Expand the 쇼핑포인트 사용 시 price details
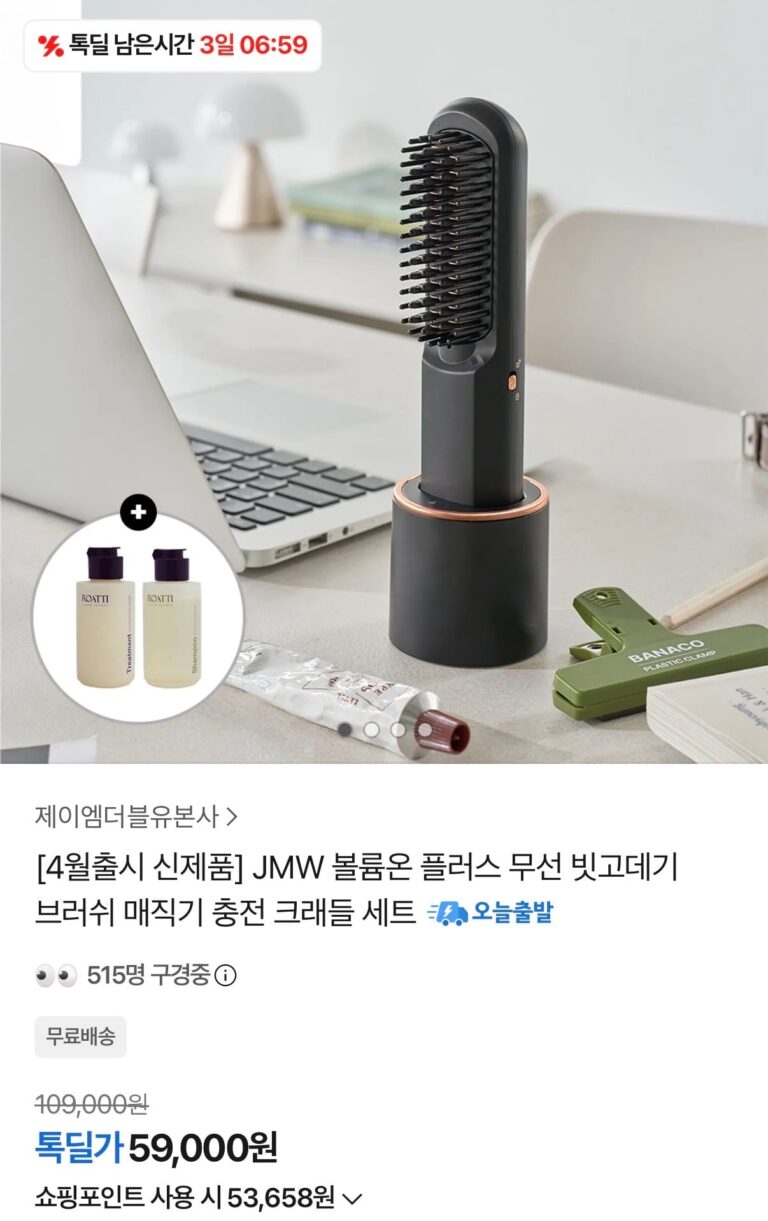The image size is (768, 1221). 352,1196
